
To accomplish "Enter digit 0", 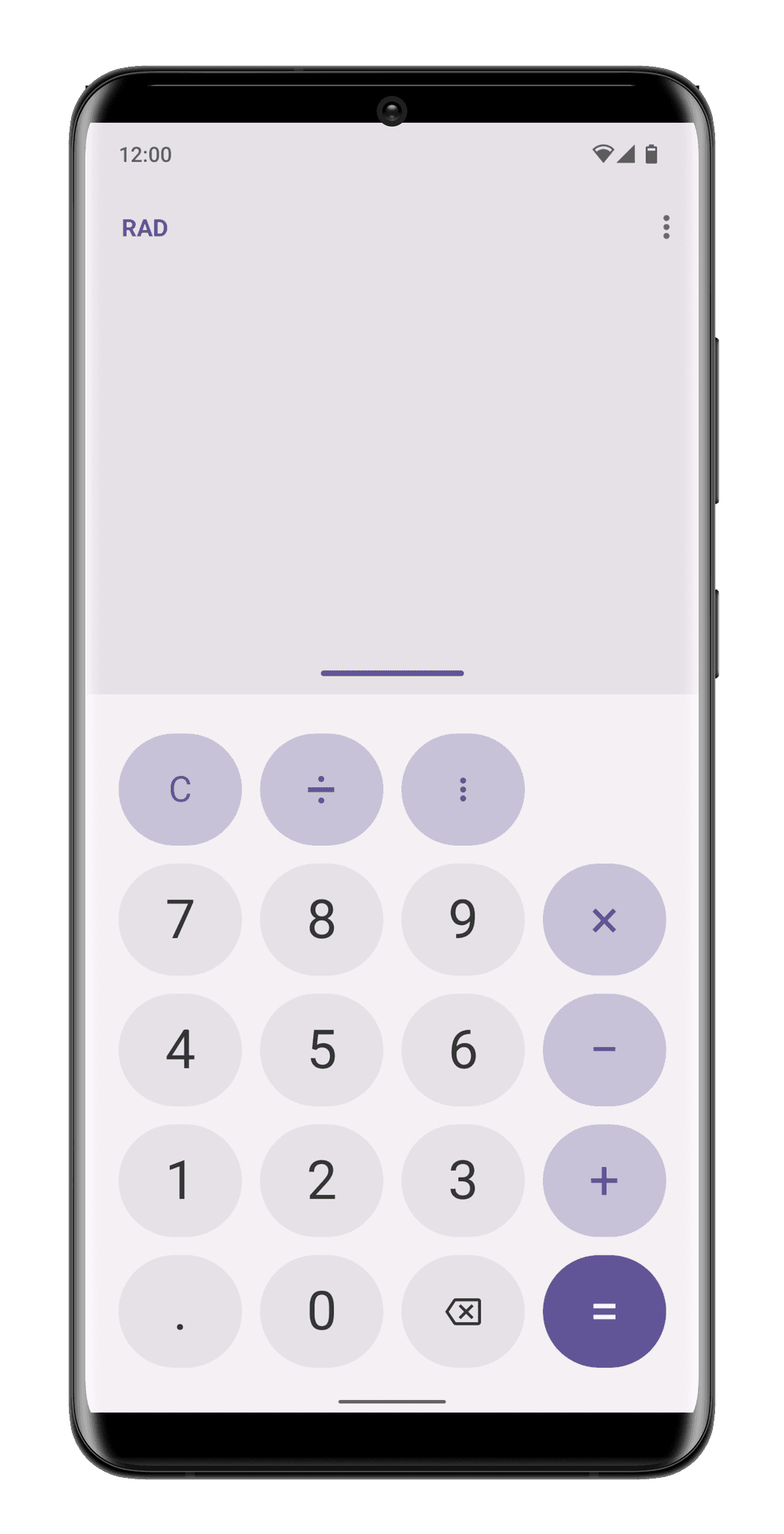I will (321, 1311).
